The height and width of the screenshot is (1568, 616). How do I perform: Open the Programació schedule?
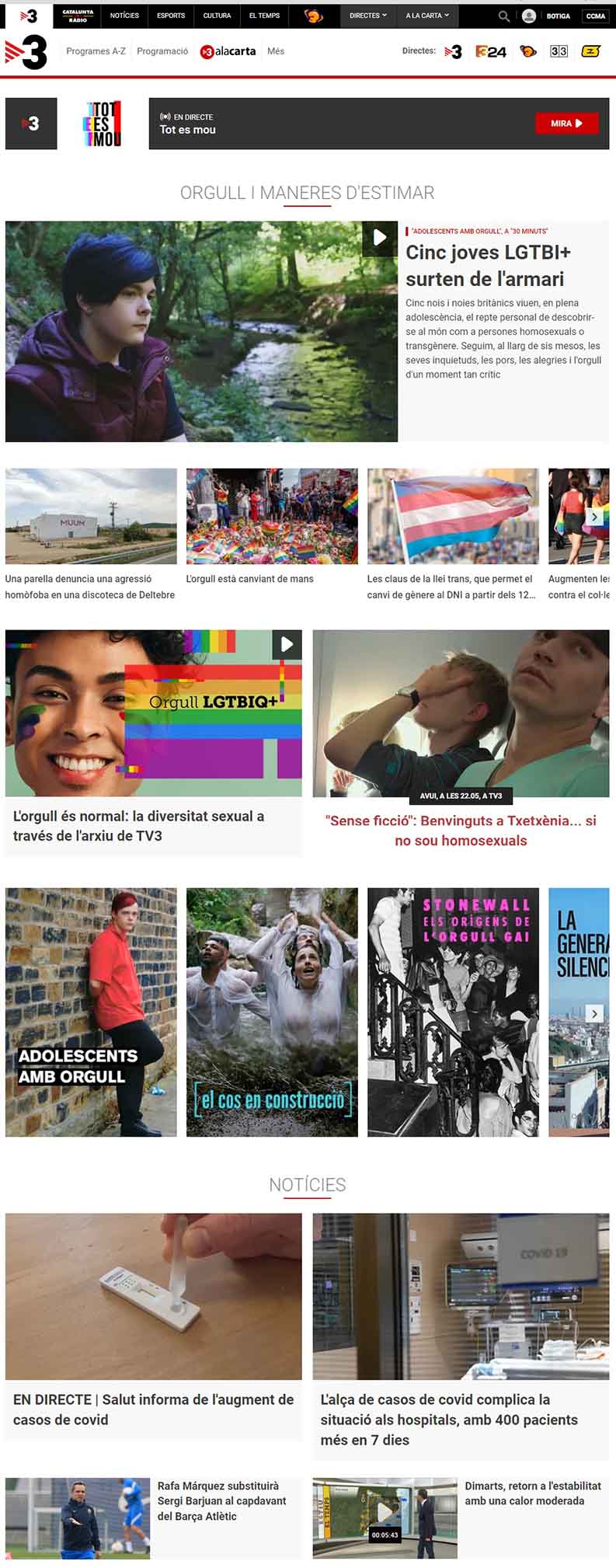pos(162,51)
